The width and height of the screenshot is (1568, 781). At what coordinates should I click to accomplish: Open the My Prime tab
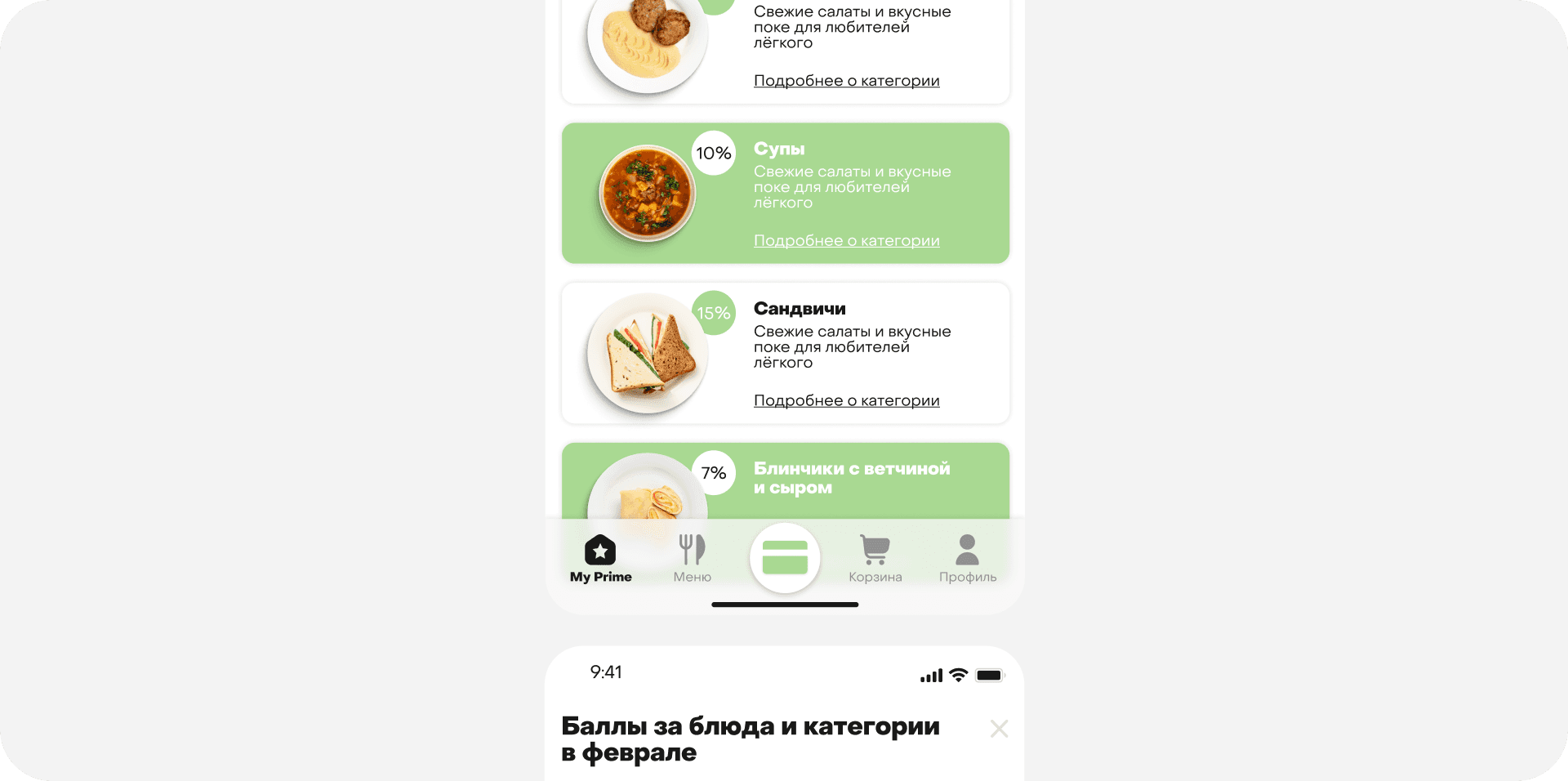pyautogui.click(x=600, y=560)
